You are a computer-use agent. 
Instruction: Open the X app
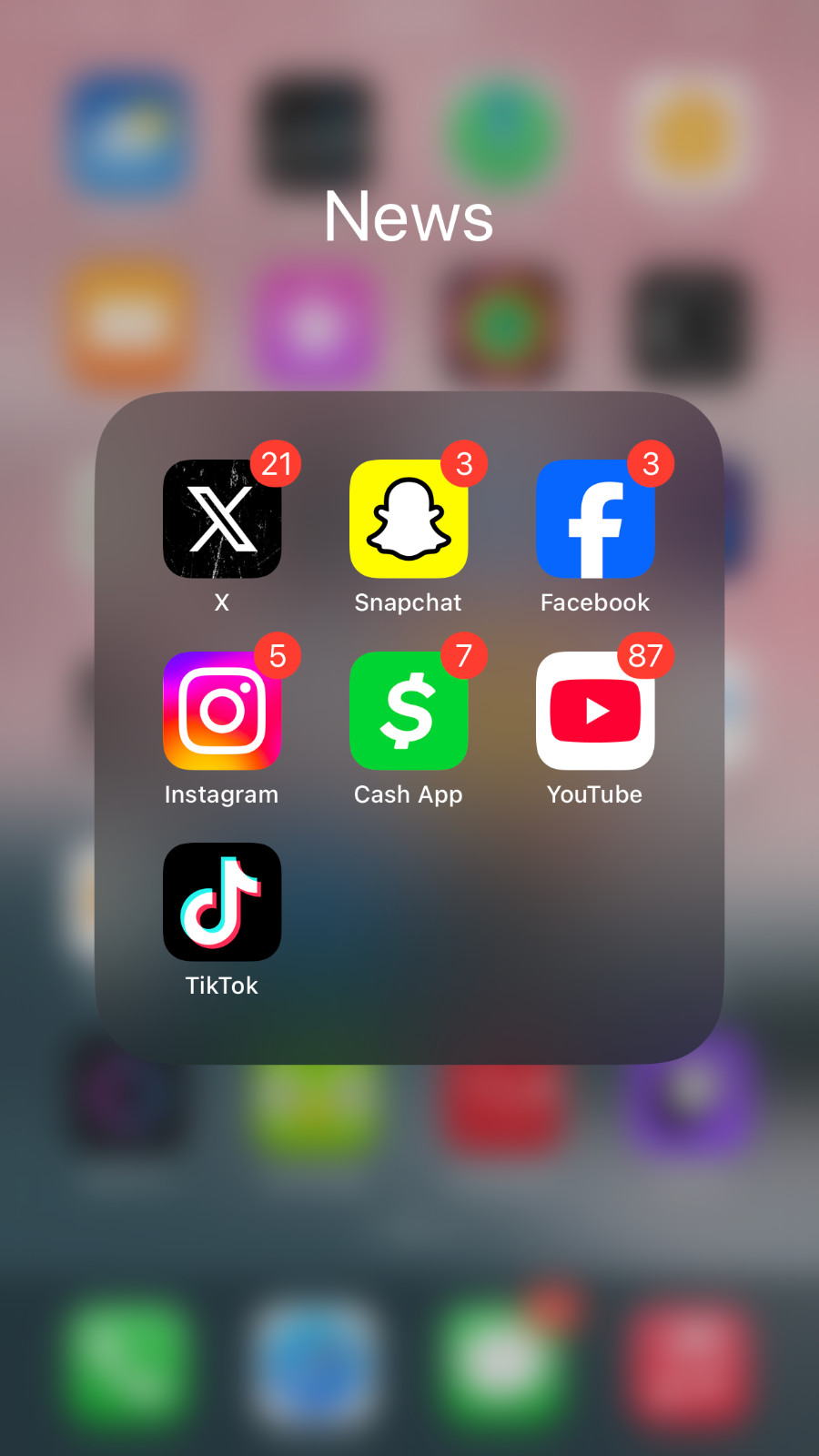click(x=222, y=519)
